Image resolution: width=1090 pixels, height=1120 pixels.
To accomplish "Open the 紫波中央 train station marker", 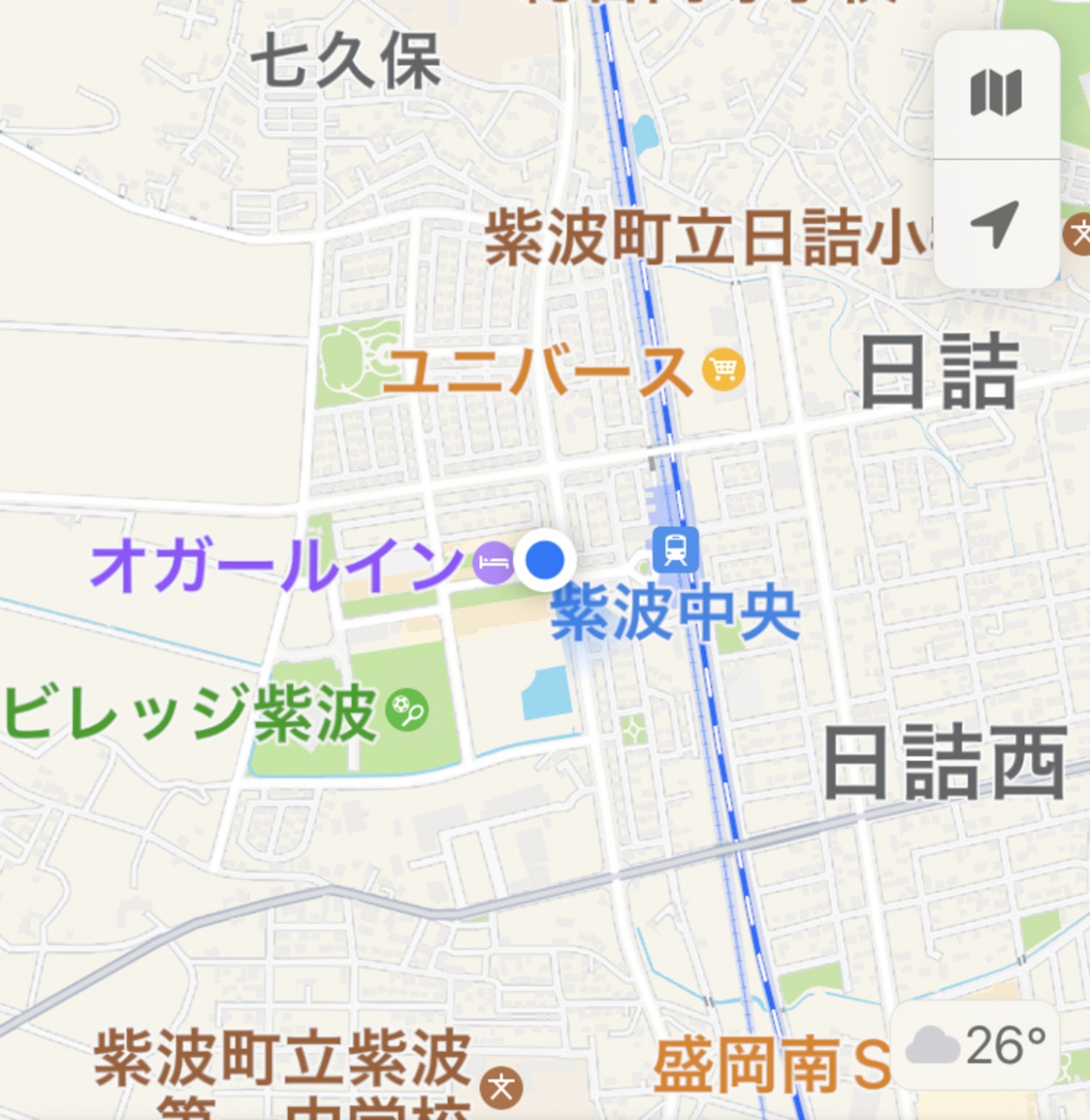I will tap(675, 549).
